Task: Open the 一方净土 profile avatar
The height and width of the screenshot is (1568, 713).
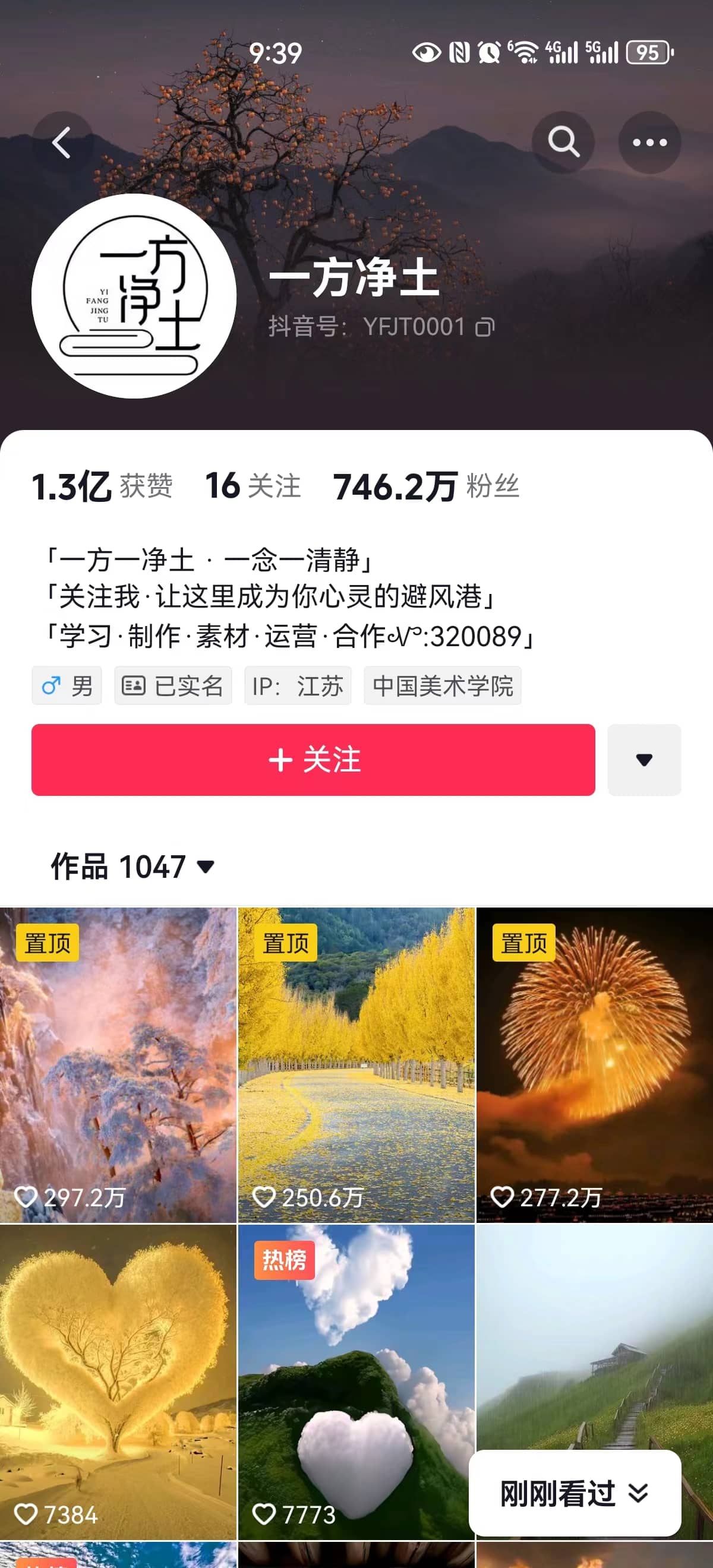Action: click(134, 296)
